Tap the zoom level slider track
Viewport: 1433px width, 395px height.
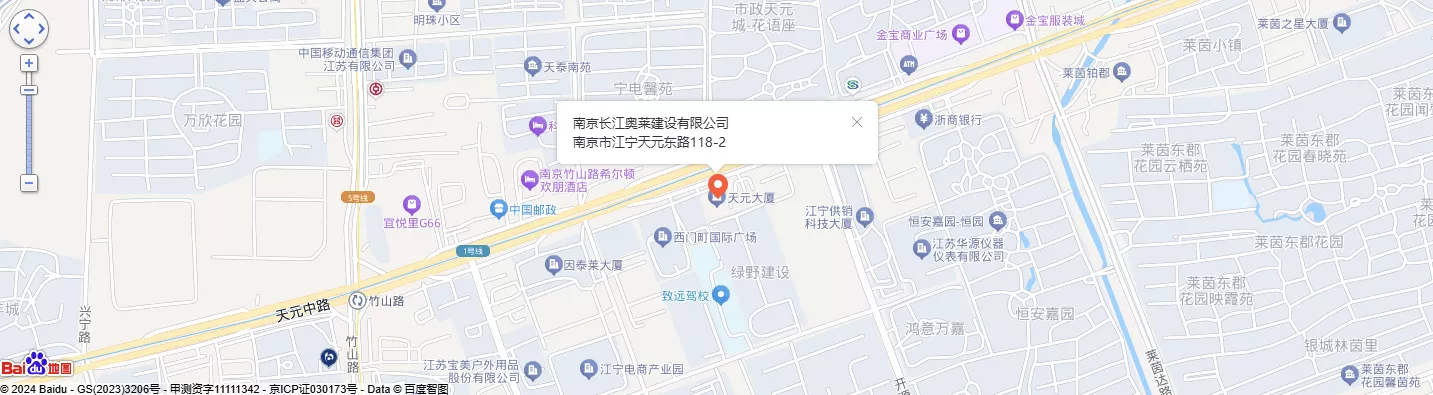coord(29,128)
